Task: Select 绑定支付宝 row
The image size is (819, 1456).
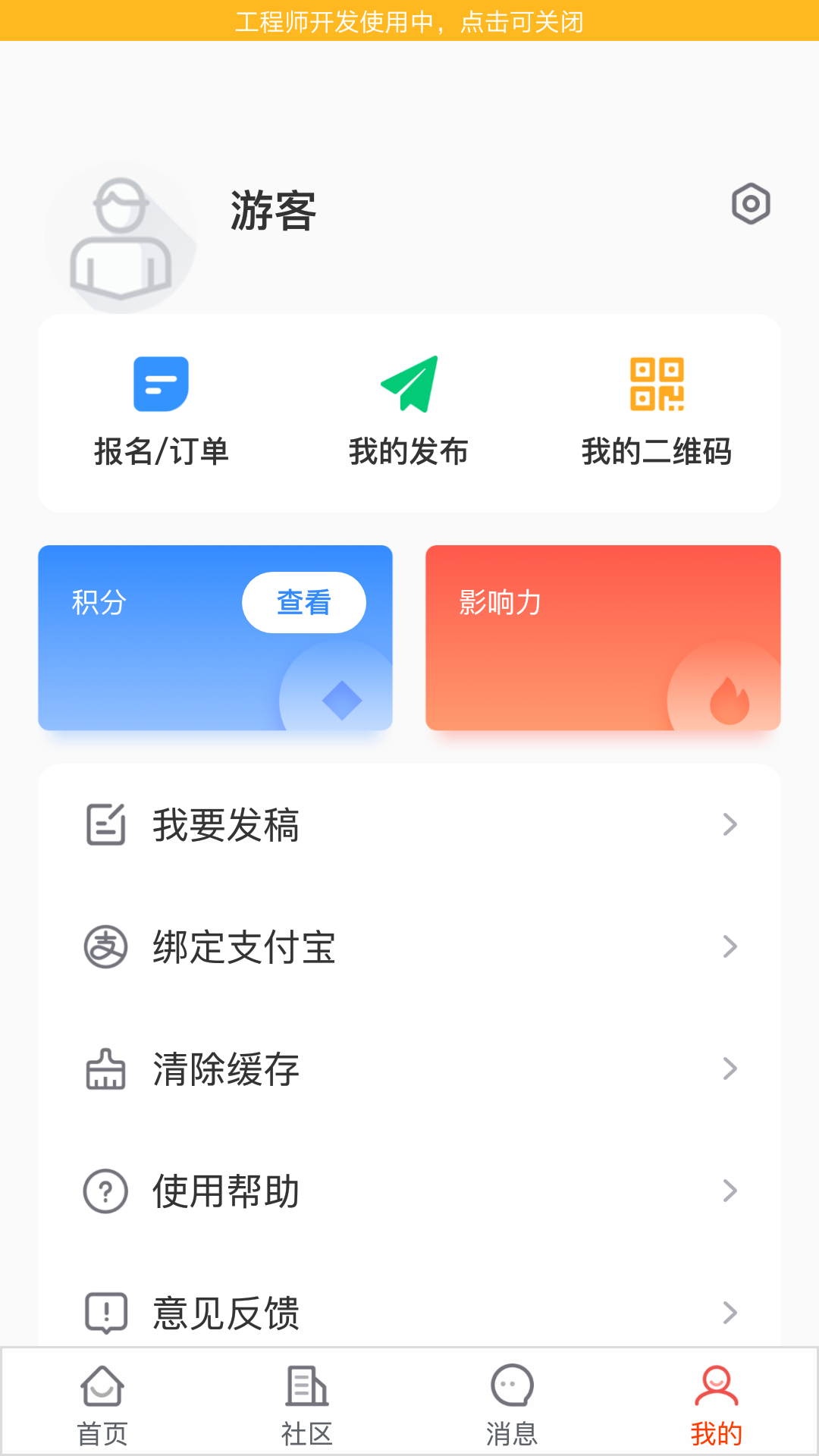Action: pyautogui.click(x=409, y=947)
